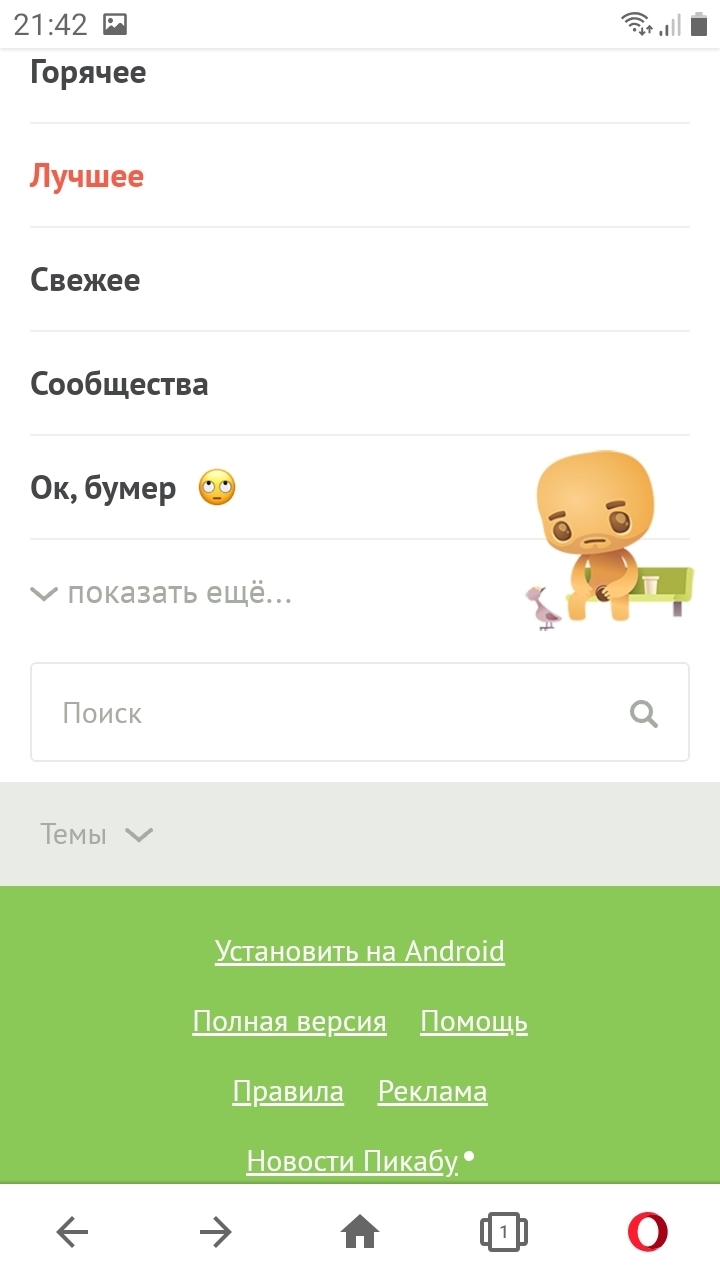720x1280 pixels.
Task: Go to the Свежее feed
Action: point(85,281)
